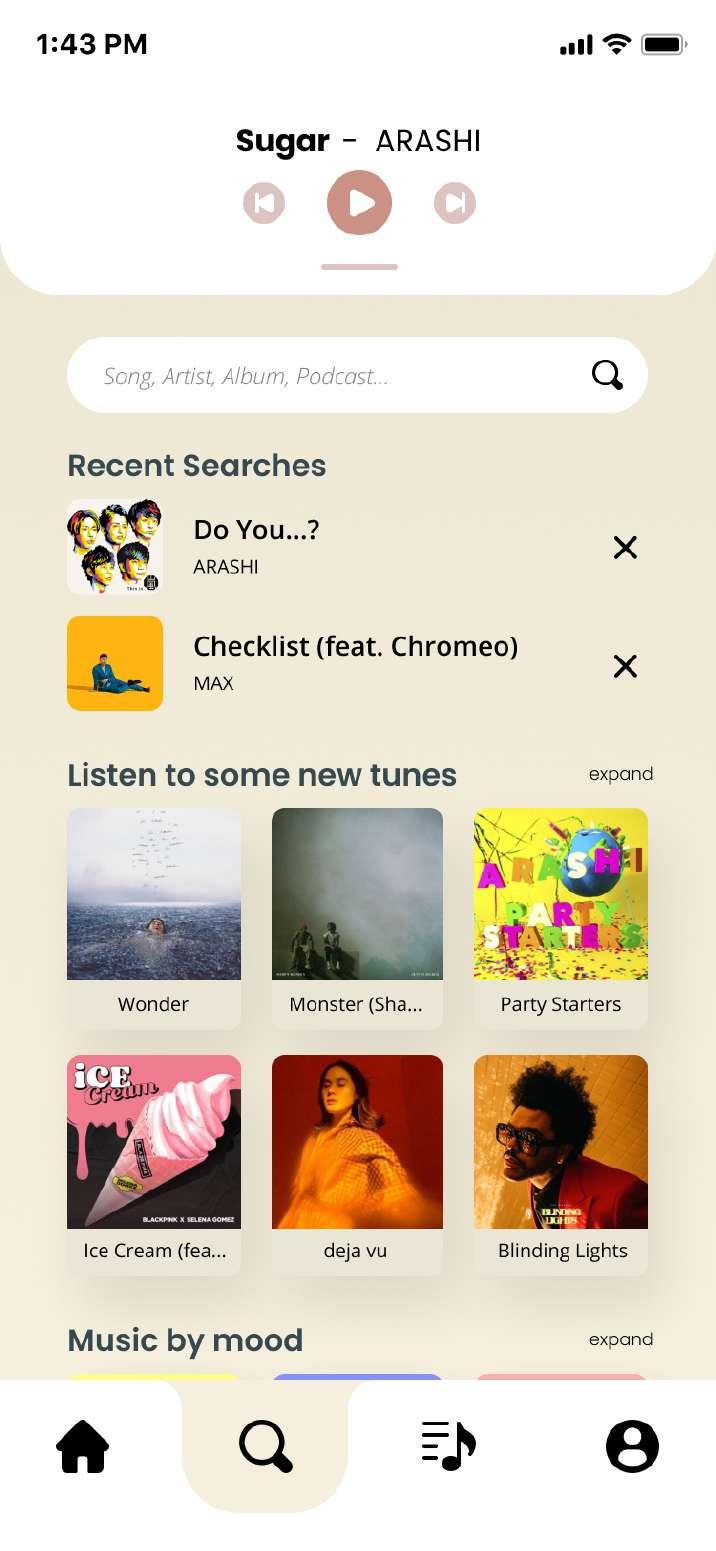Expand the Listen to some new tunes section
This screenshot has width=716, height=1551.
pyautogui.click(x=620, y=774)
